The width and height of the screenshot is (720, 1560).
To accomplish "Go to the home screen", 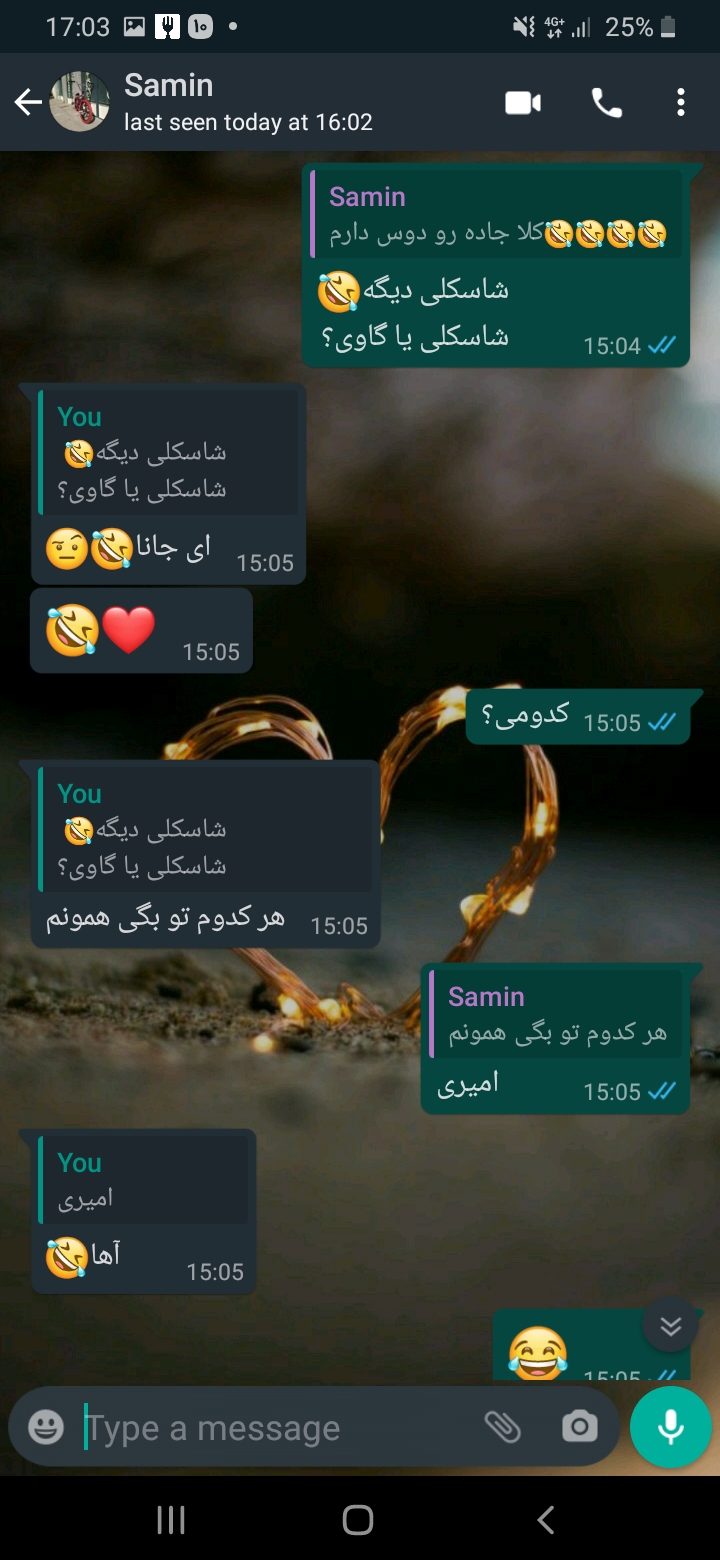I will (358, 1520).
